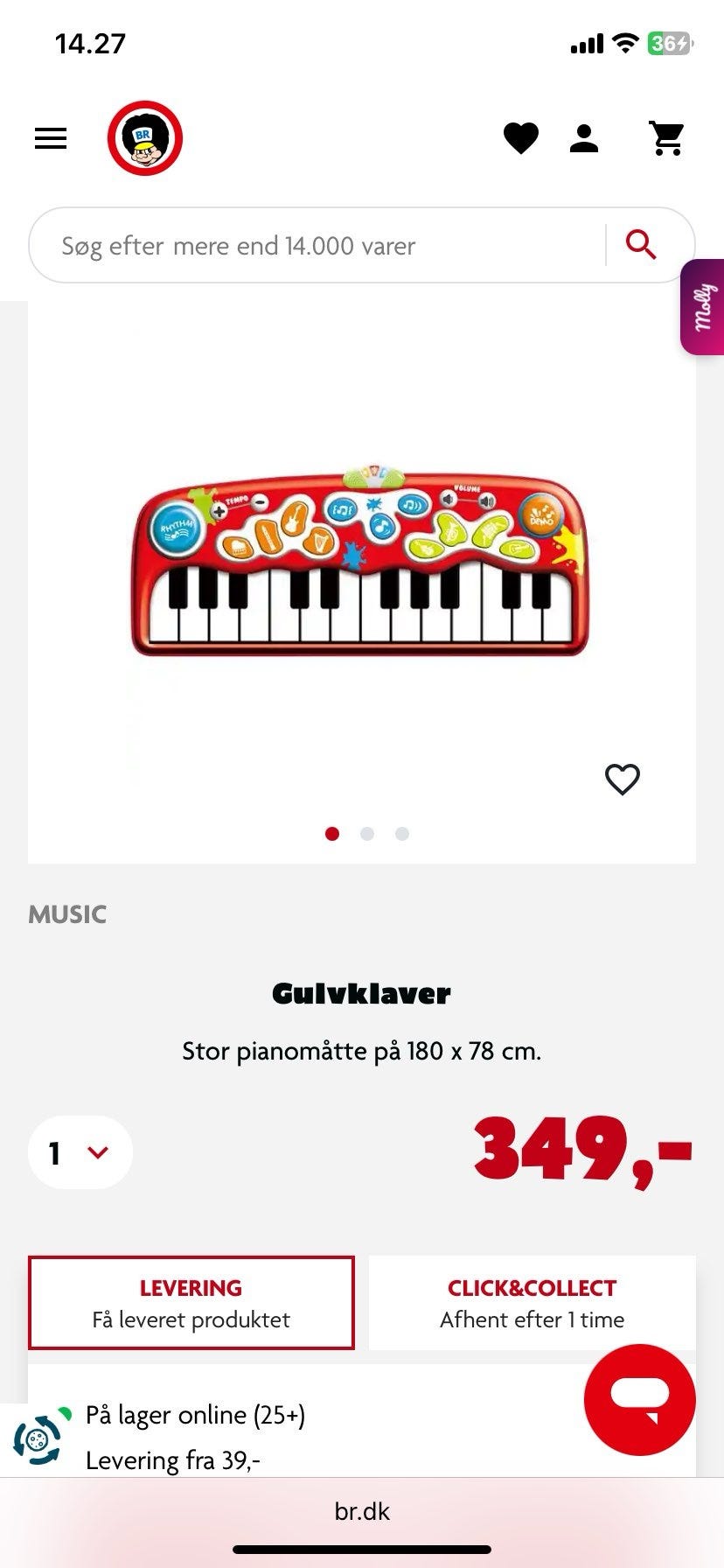This screenshot has height=1568, width=724.
Task: Switch to CLICK&COLLECT pickup option
Action: 531,1303
